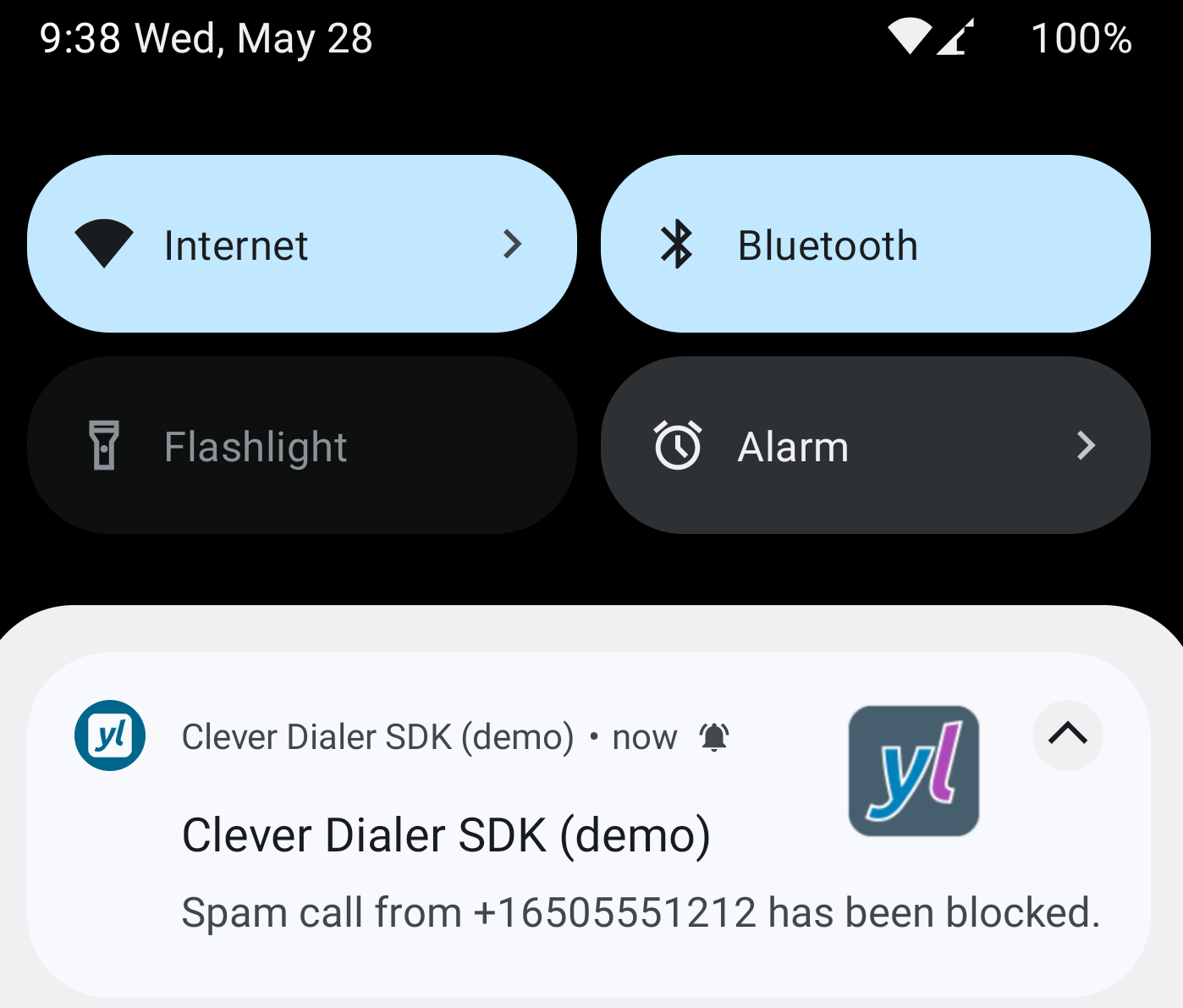This screenshot has width=1183, height=1008.
Task: Turn off the Bluetooth tile
Action: point(875,244)
